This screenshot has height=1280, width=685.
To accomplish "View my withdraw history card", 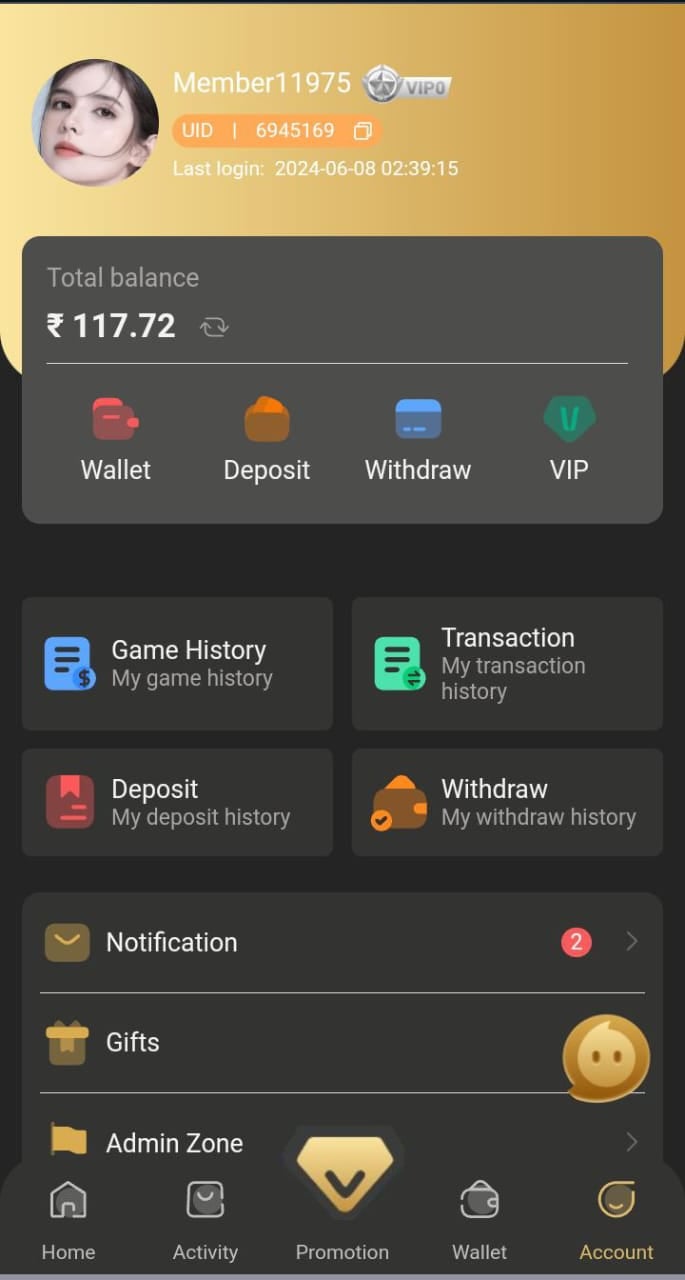I will (x=507, y=802).
